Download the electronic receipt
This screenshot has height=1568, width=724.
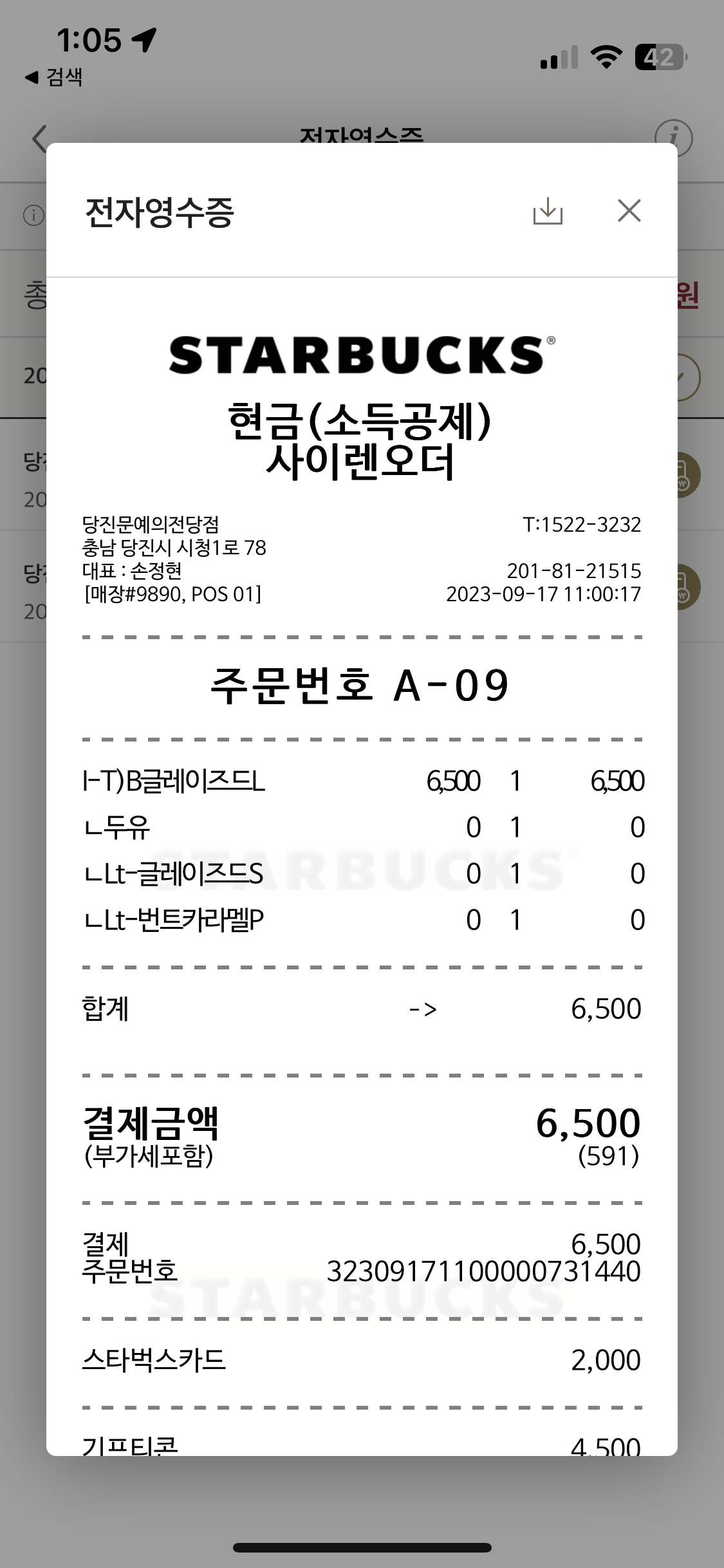548,211
